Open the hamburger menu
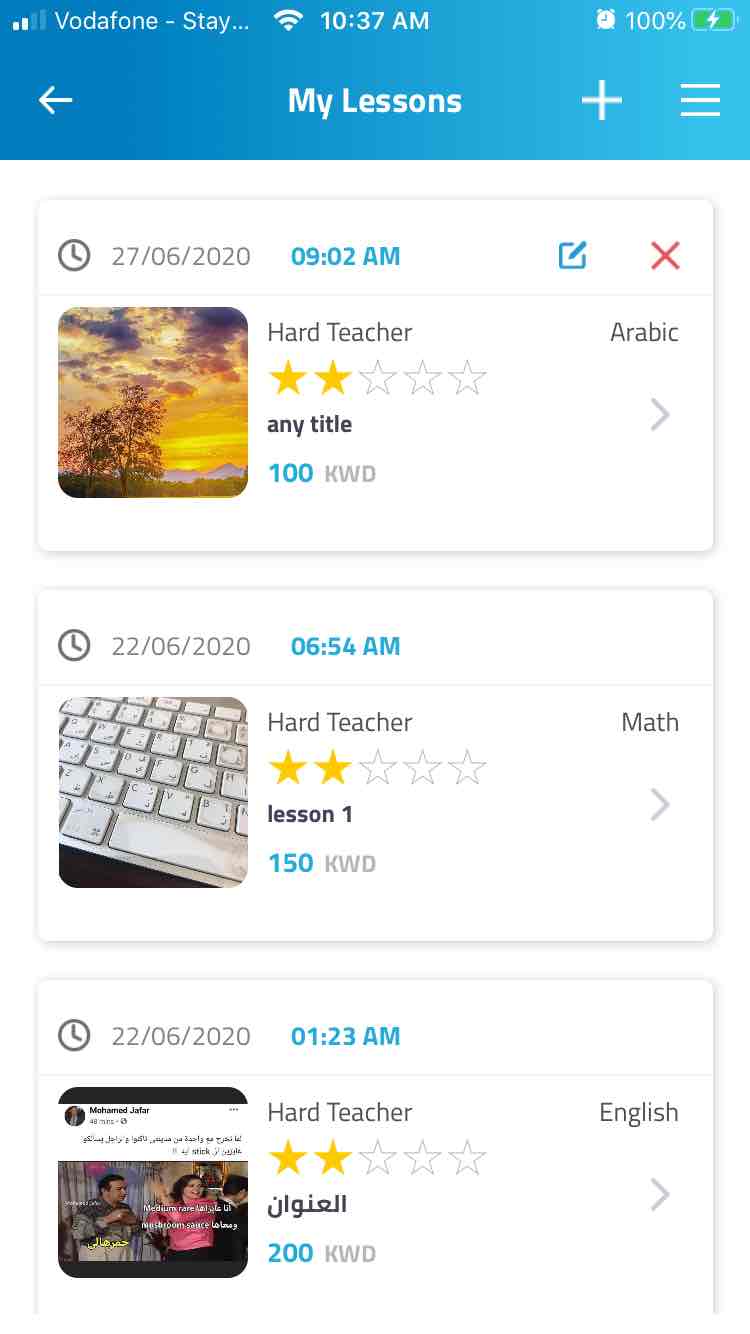This screenshot has height=1334, width=750. [x=700, y=100]
